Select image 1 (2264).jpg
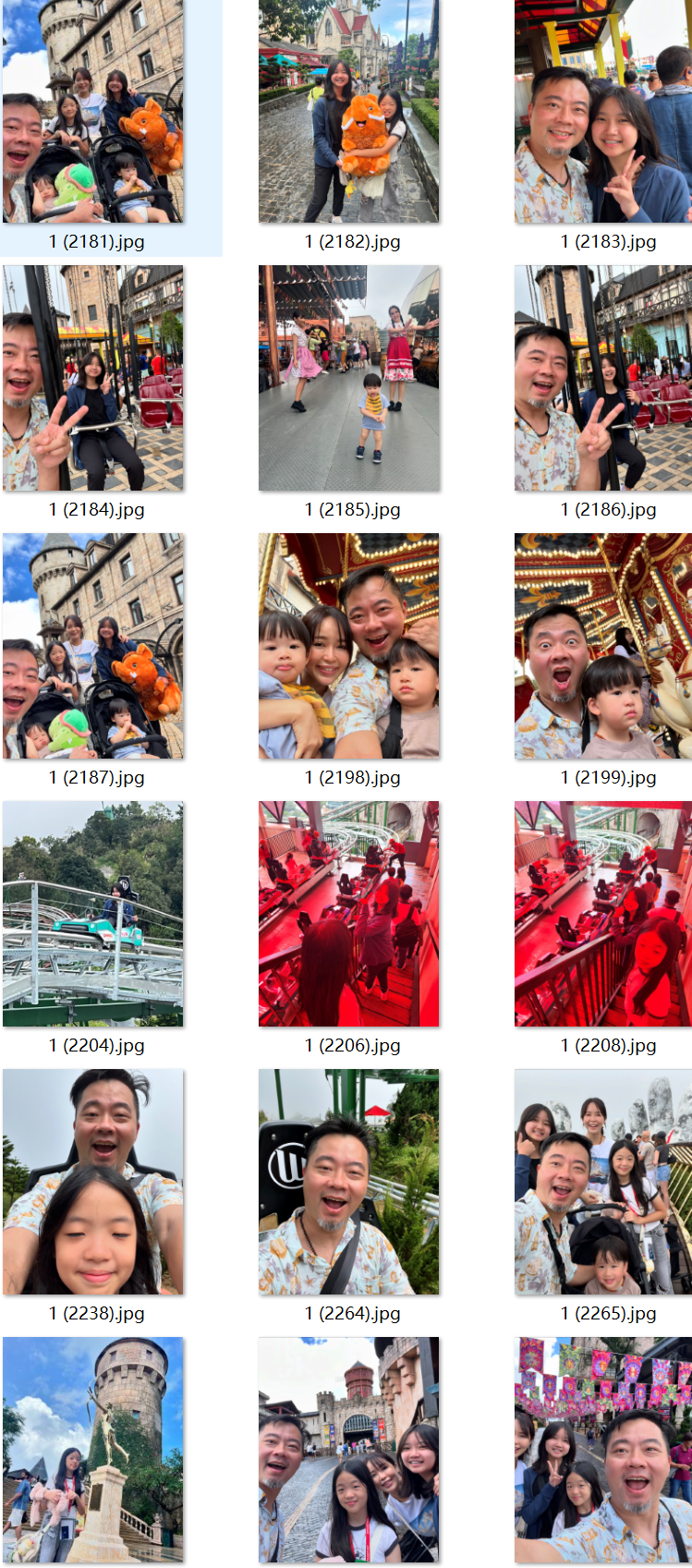This screenshot has height=1568, width=692. (349, 1183)
